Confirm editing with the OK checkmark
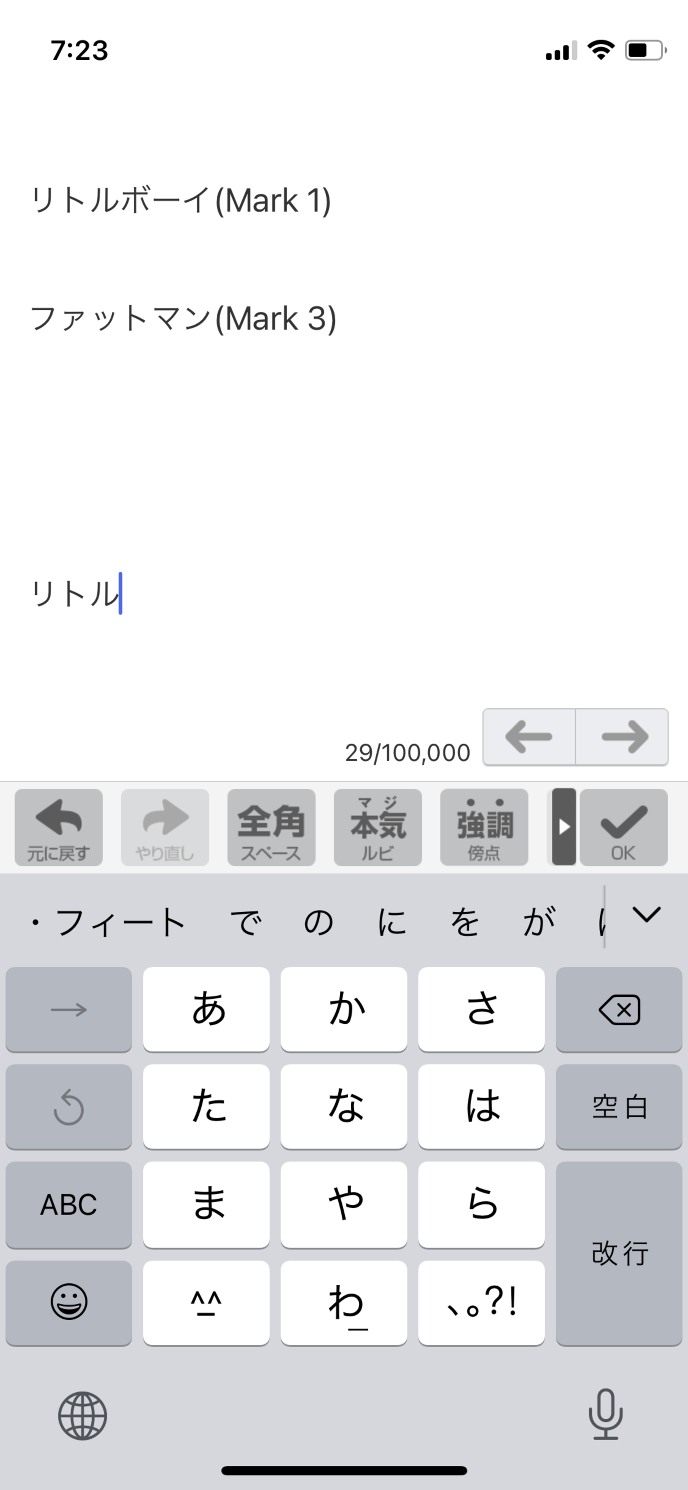 click(623, 827)
